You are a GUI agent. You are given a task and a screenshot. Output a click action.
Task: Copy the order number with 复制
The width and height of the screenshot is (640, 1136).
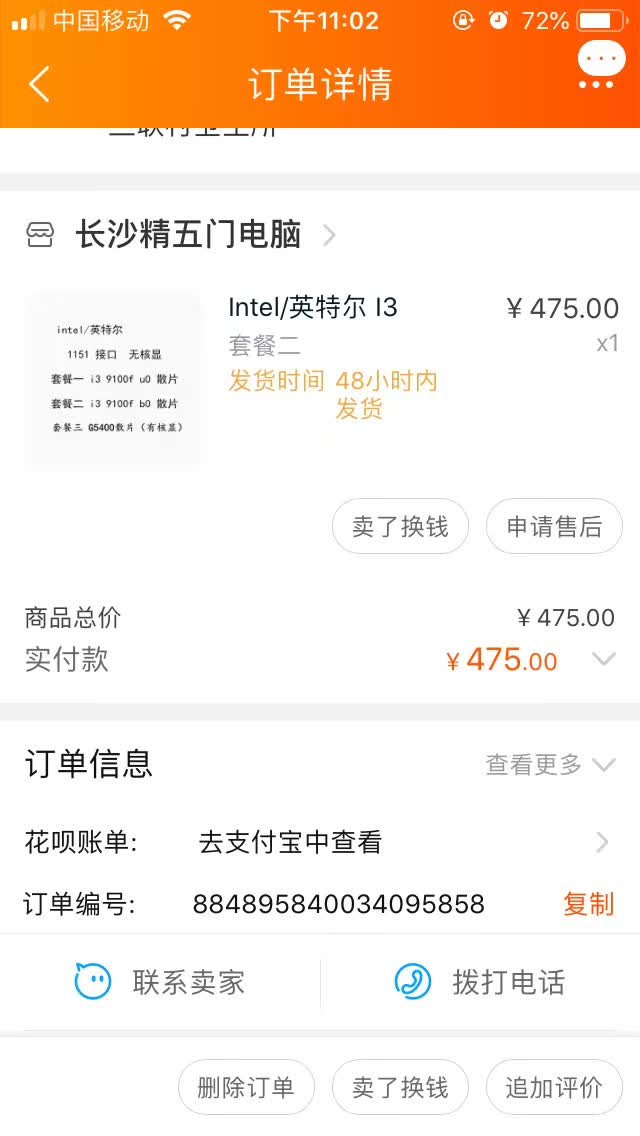point(589,904)
